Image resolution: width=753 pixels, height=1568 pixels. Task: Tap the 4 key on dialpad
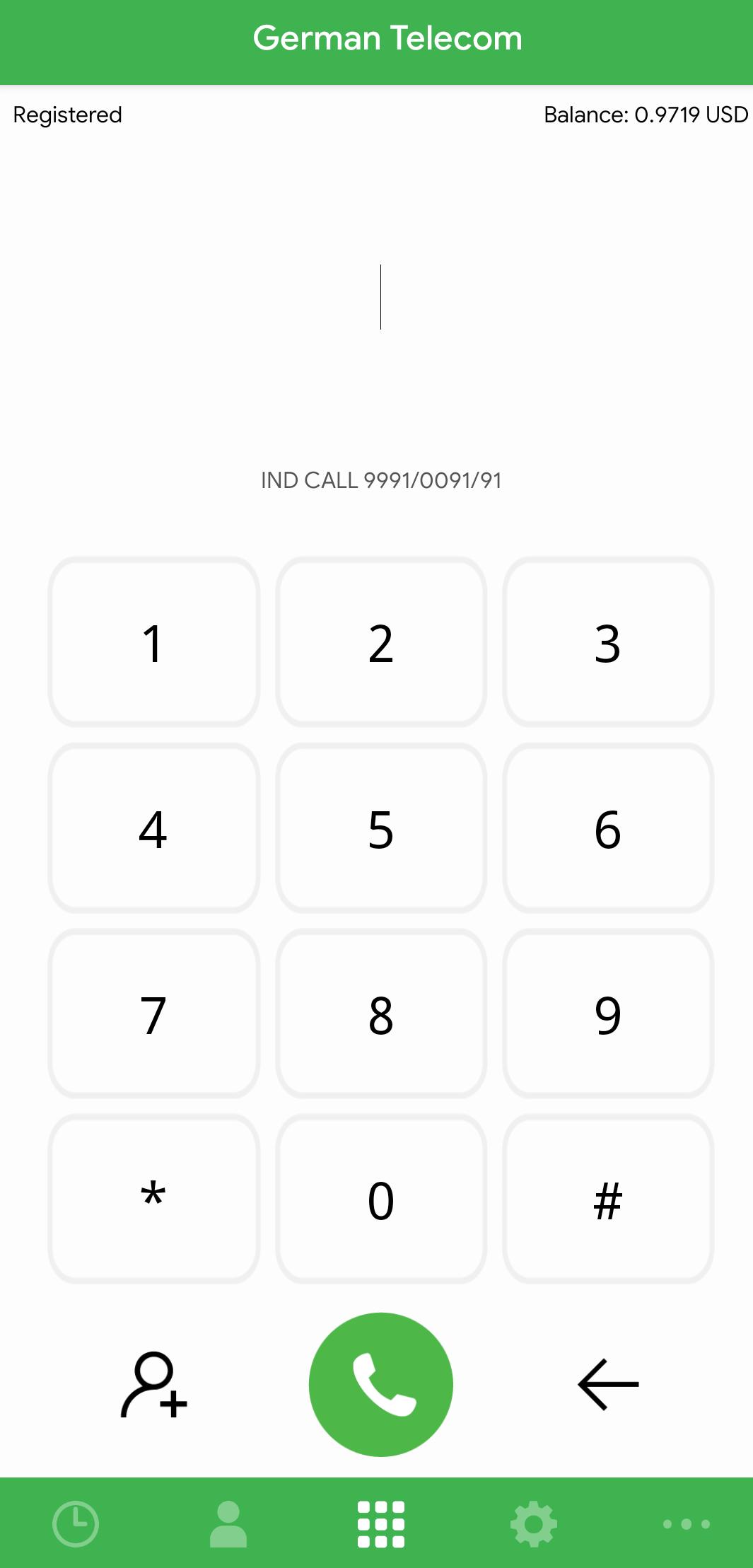153,828
